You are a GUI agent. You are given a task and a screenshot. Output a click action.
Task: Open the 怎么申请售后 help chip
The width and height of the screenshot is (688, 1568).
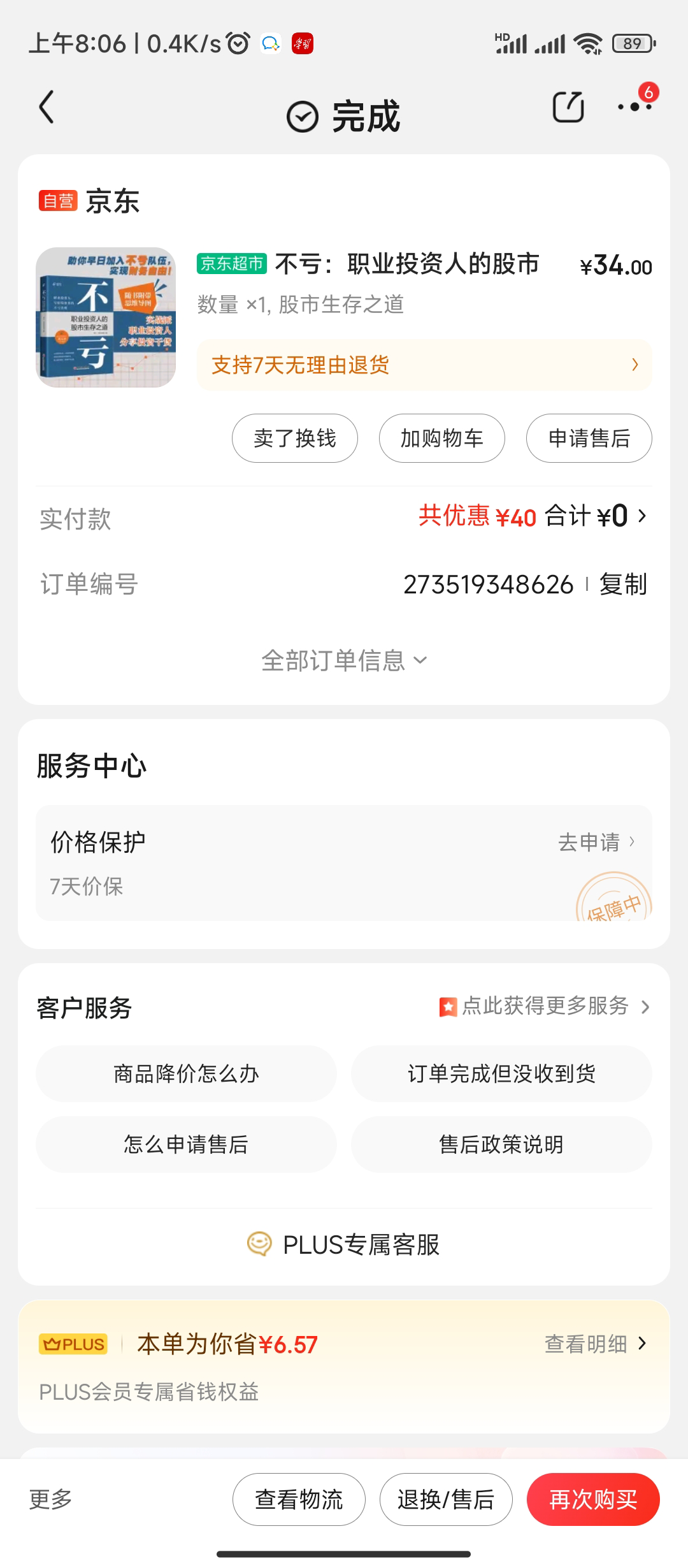[186, 1144]
